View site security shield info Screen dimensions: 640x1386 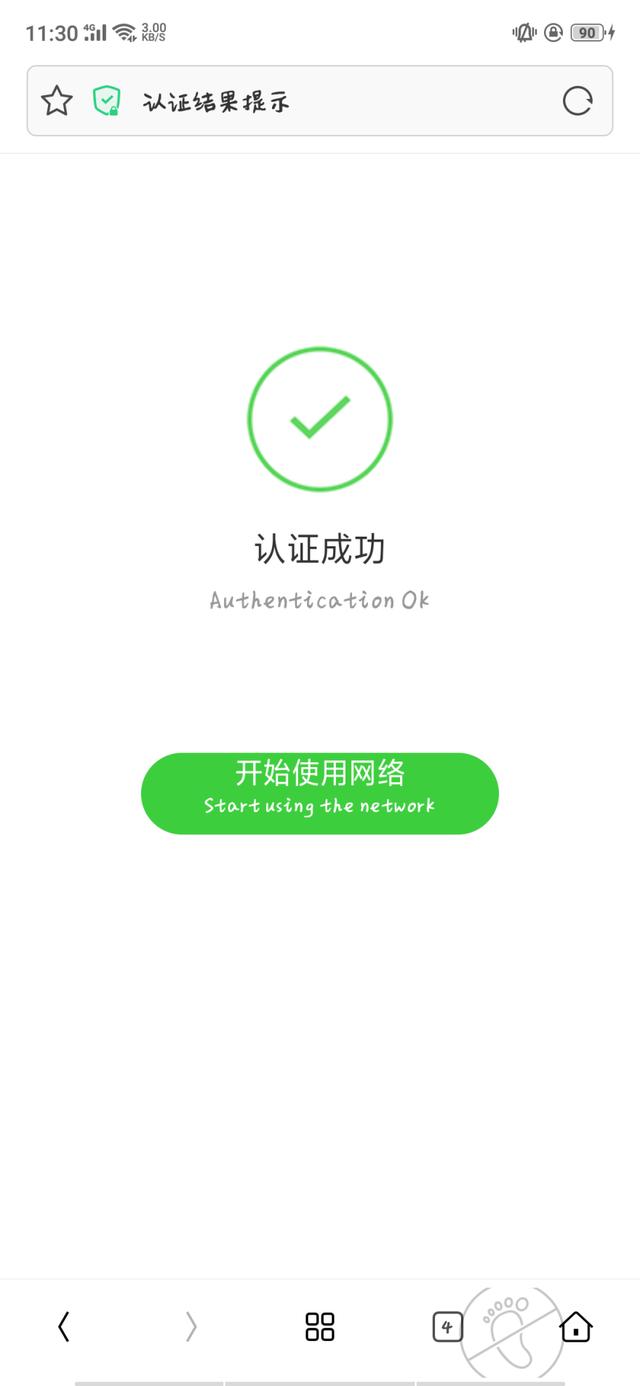tap(107, 101)
